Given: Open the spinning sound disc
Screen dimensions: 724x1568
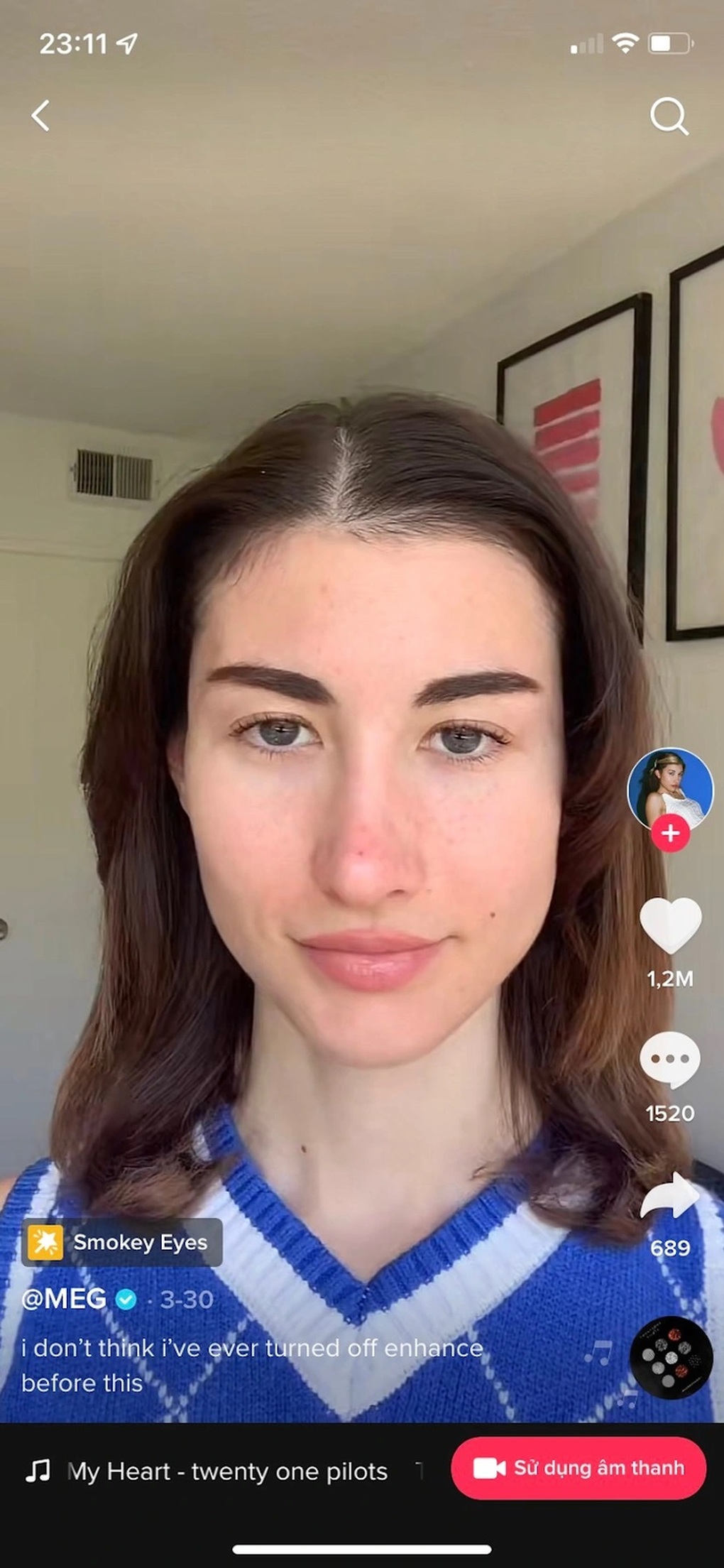Looking at the screenshot, I should 671,1358.
